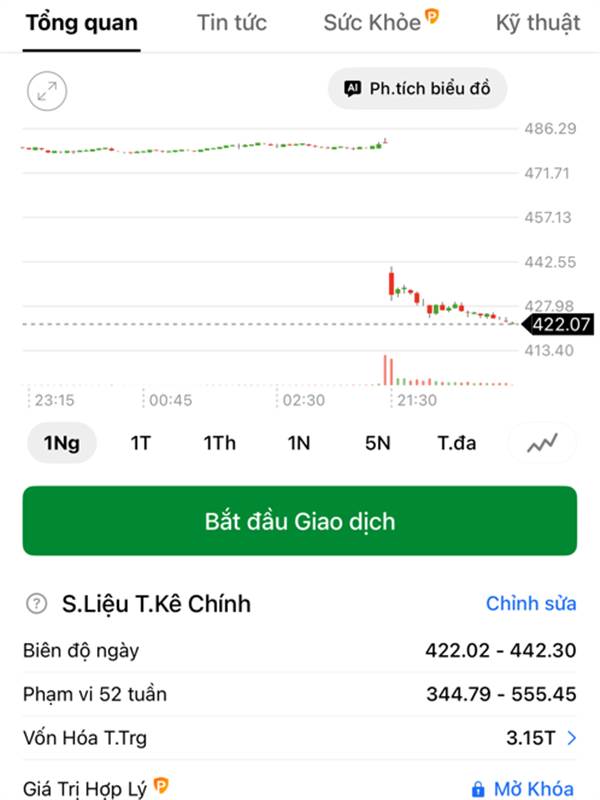
Task: Open AI Ph.tích biểu đồ
Action: point(417,89)
